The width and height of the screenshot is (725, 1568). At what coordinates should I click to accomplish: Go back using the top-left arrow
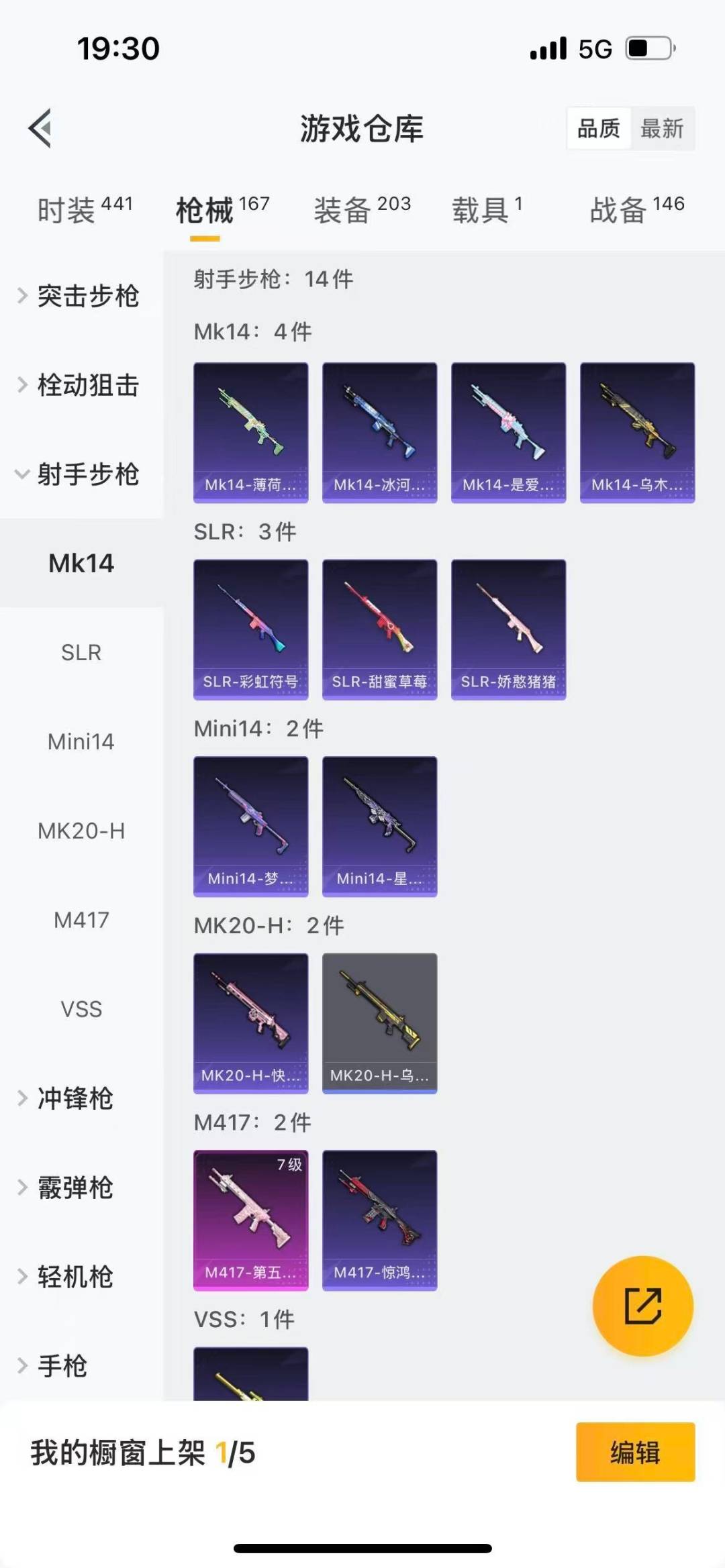click(x=40, y=128)
